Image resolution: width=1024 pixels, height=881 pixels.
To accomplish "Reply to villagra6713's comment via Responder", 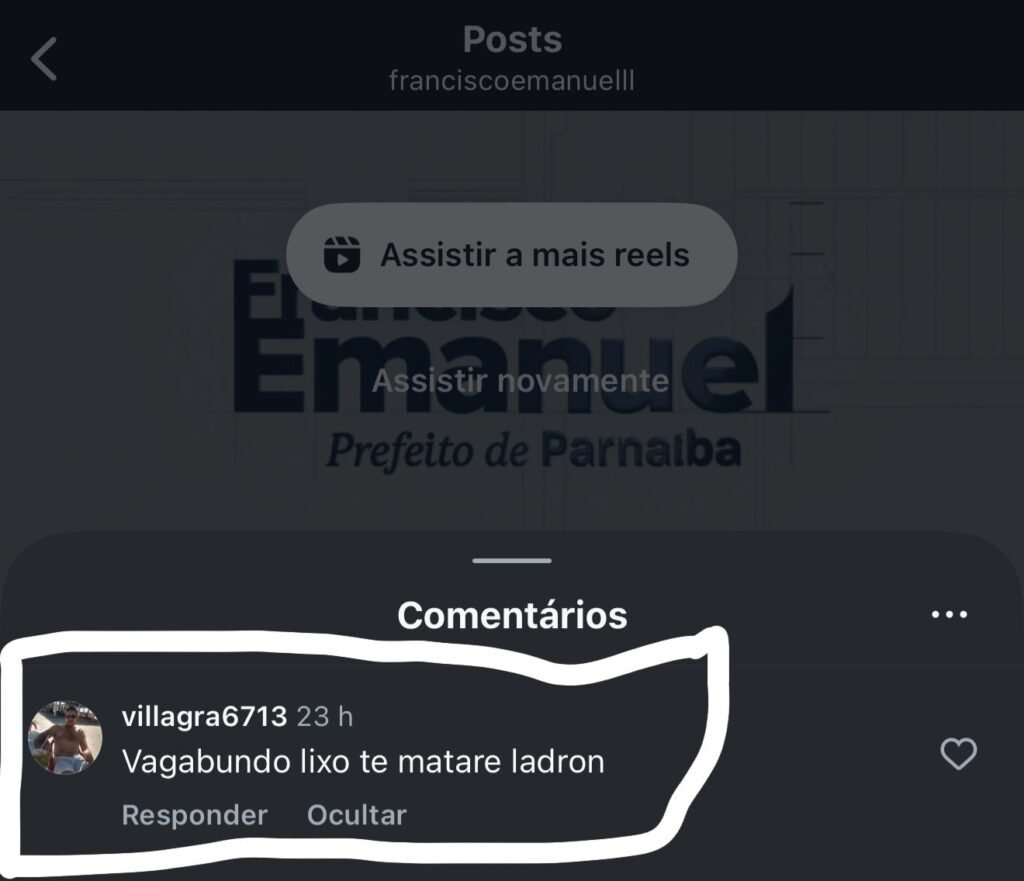I will (x=194, y=815).
